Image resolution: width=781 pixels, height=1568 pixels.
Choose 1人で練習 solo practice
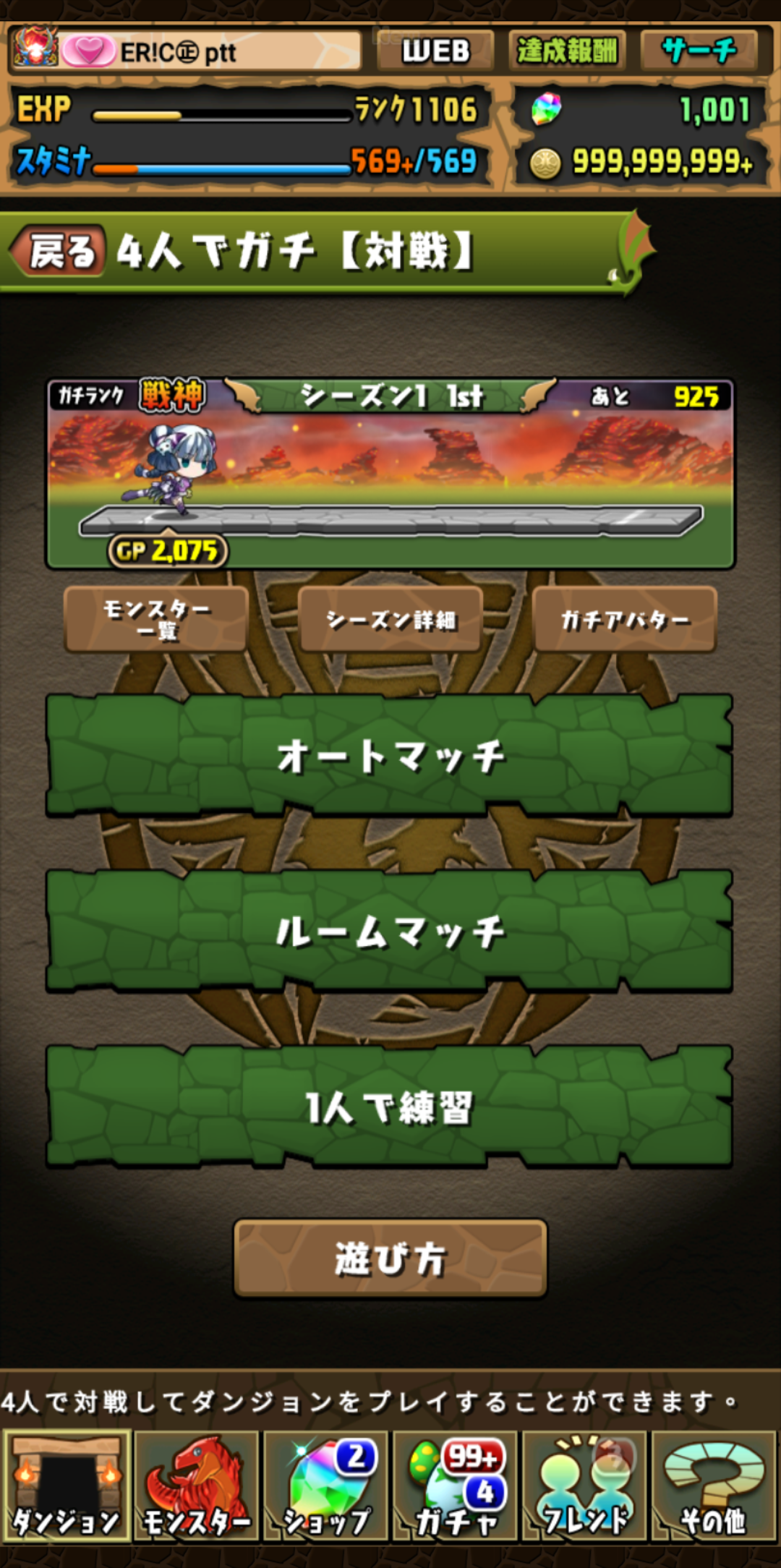[x=390, y=1107]
